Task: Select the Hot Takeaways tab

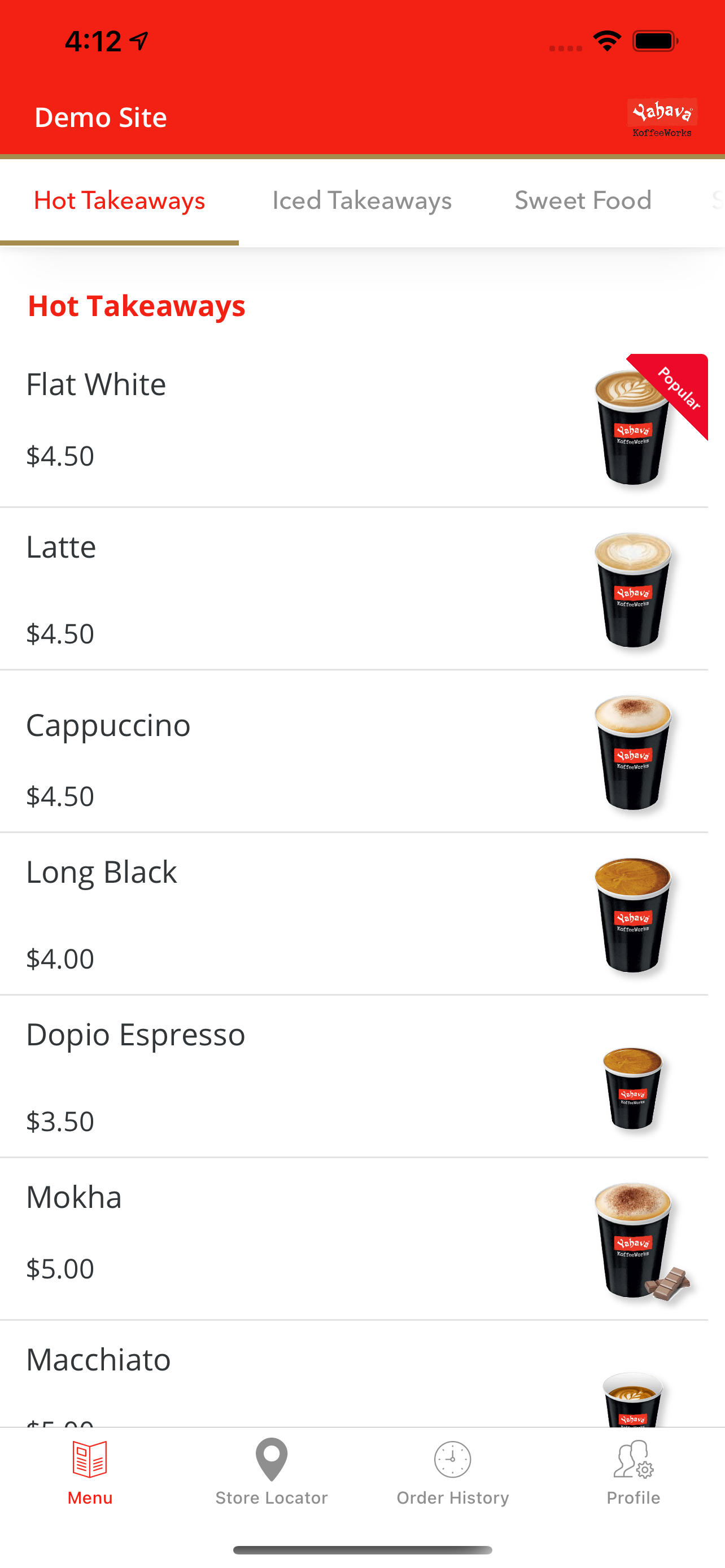Action: coord(119,201)
